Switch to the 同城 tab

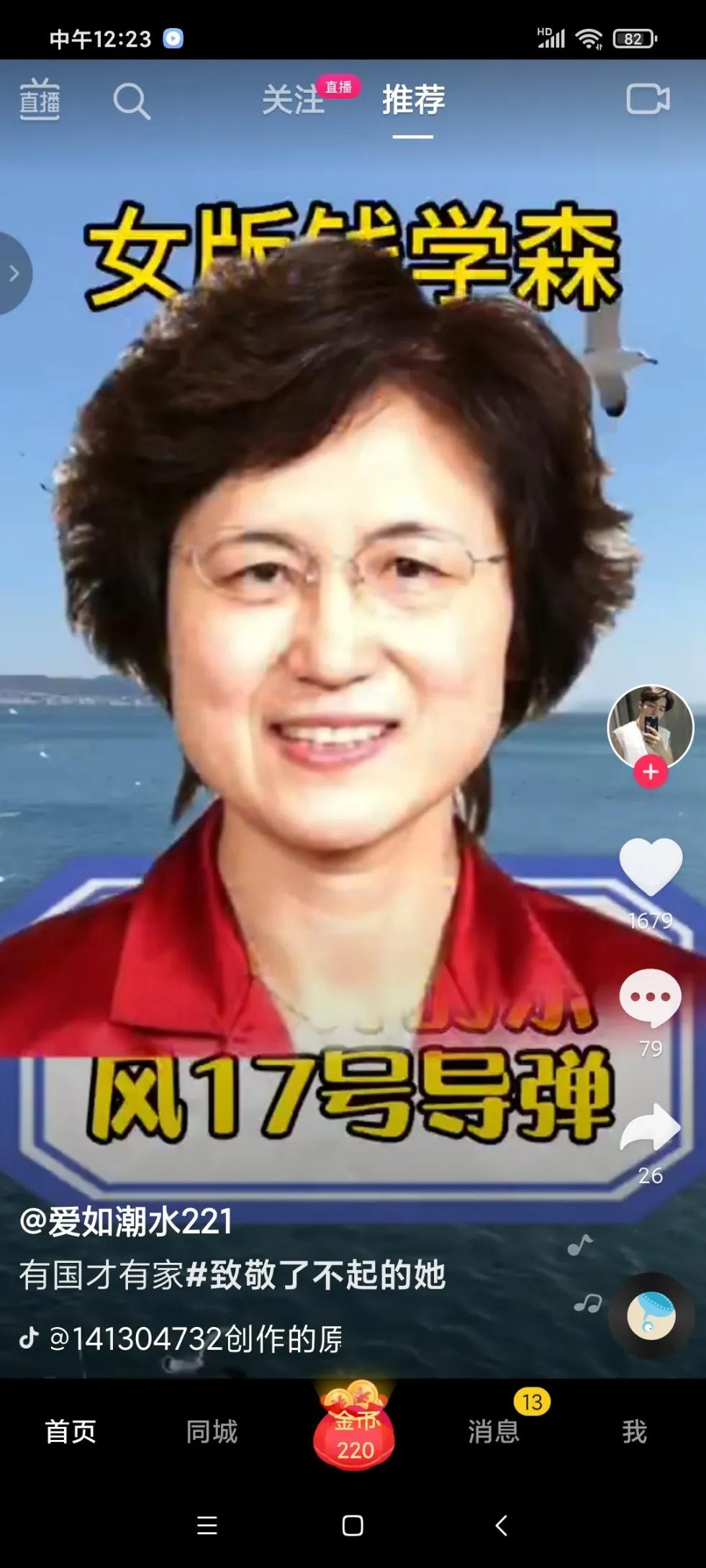click(x=212, y=1432)
